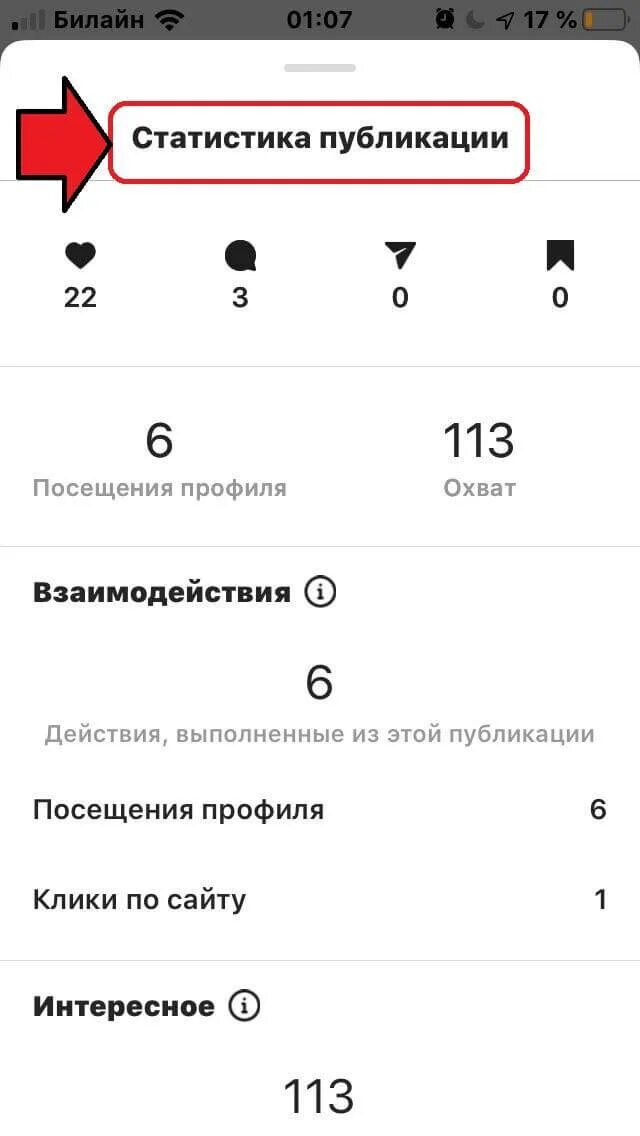Show info about the Интересное section
The width and height of the screenshot is (640, 1136).
244,1005
